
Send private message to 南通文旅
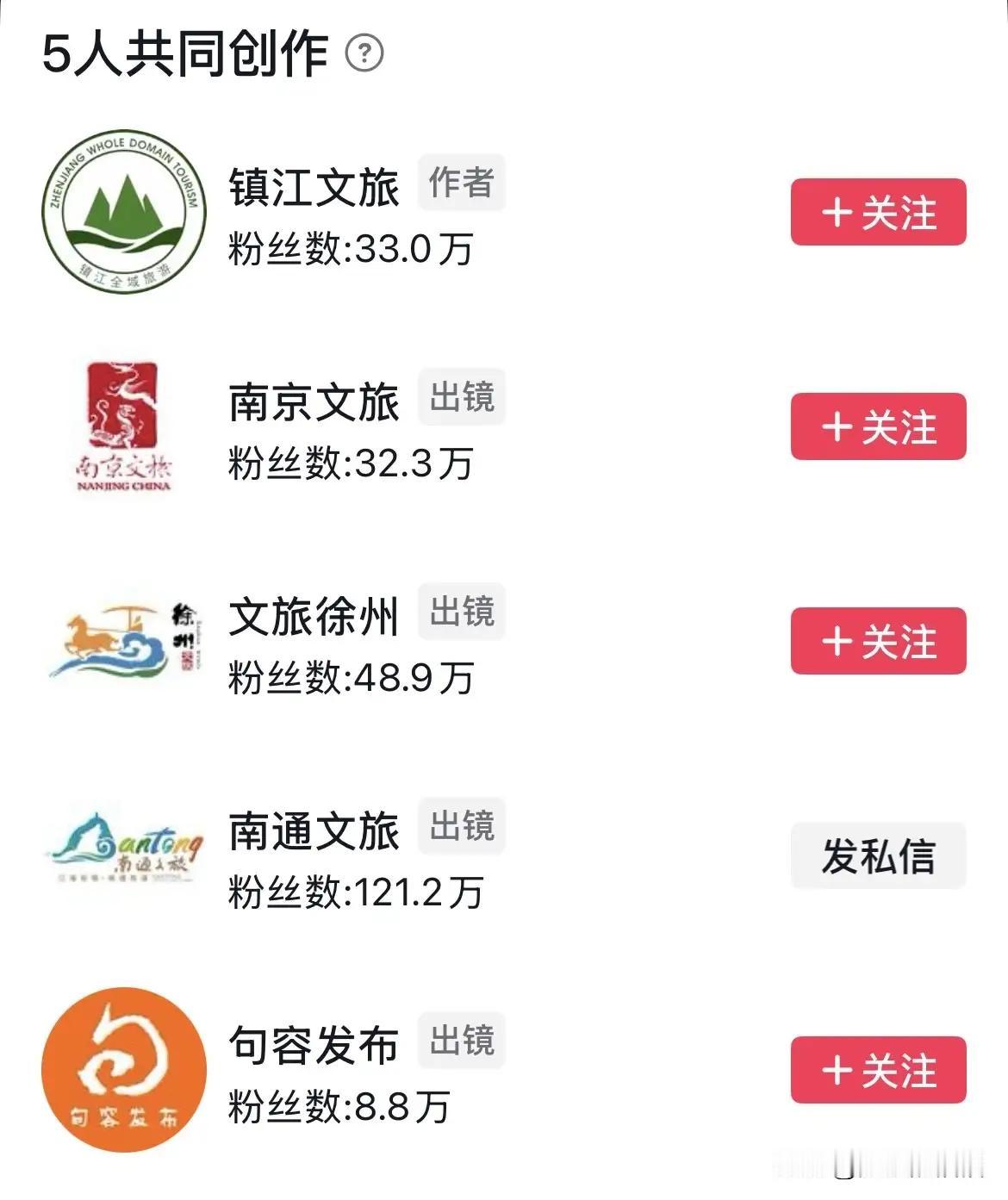point(878,856)
